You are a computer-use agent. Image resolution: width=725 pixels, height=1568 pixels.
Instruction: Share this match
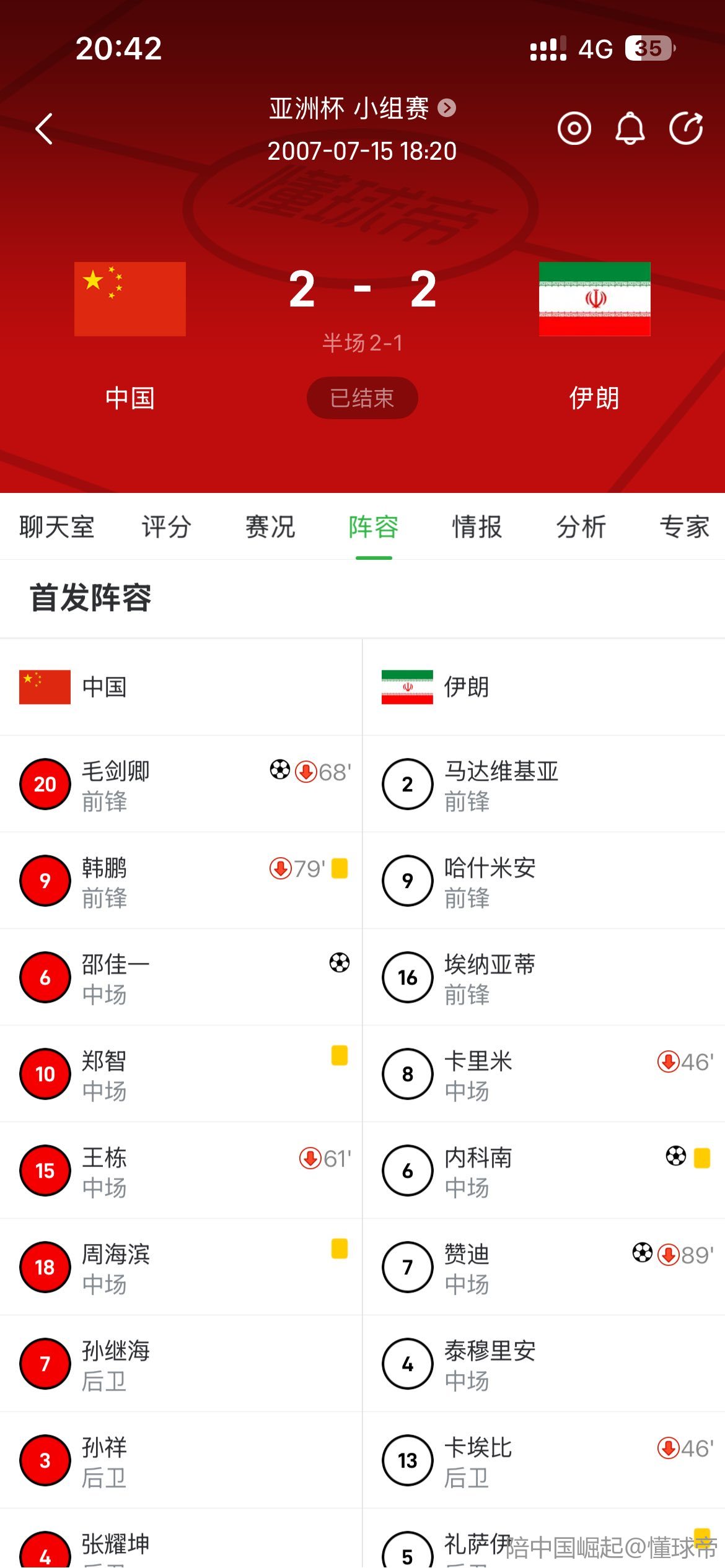(686, 129)
